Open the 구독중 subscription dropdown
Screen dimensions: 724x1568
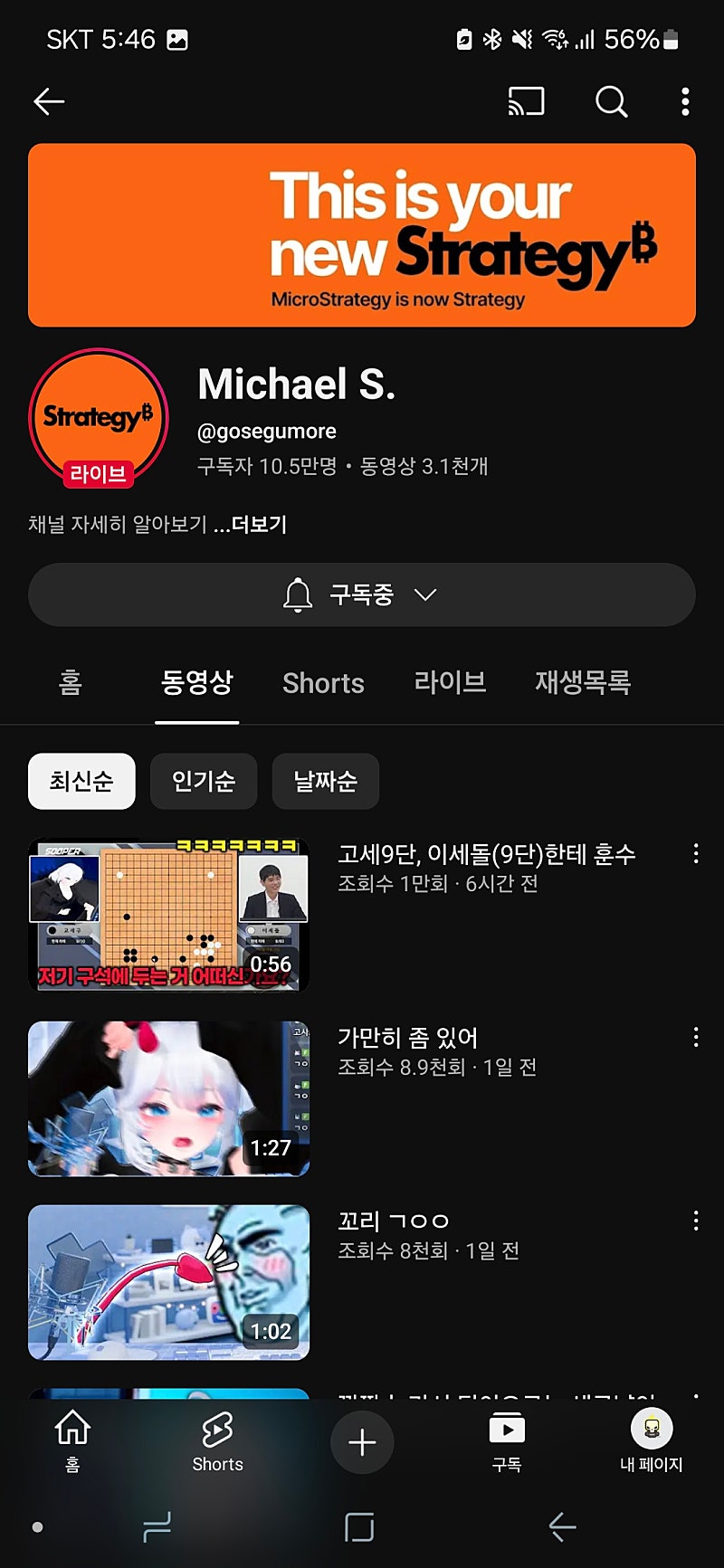pyautogui.click(x=362, y=594)
